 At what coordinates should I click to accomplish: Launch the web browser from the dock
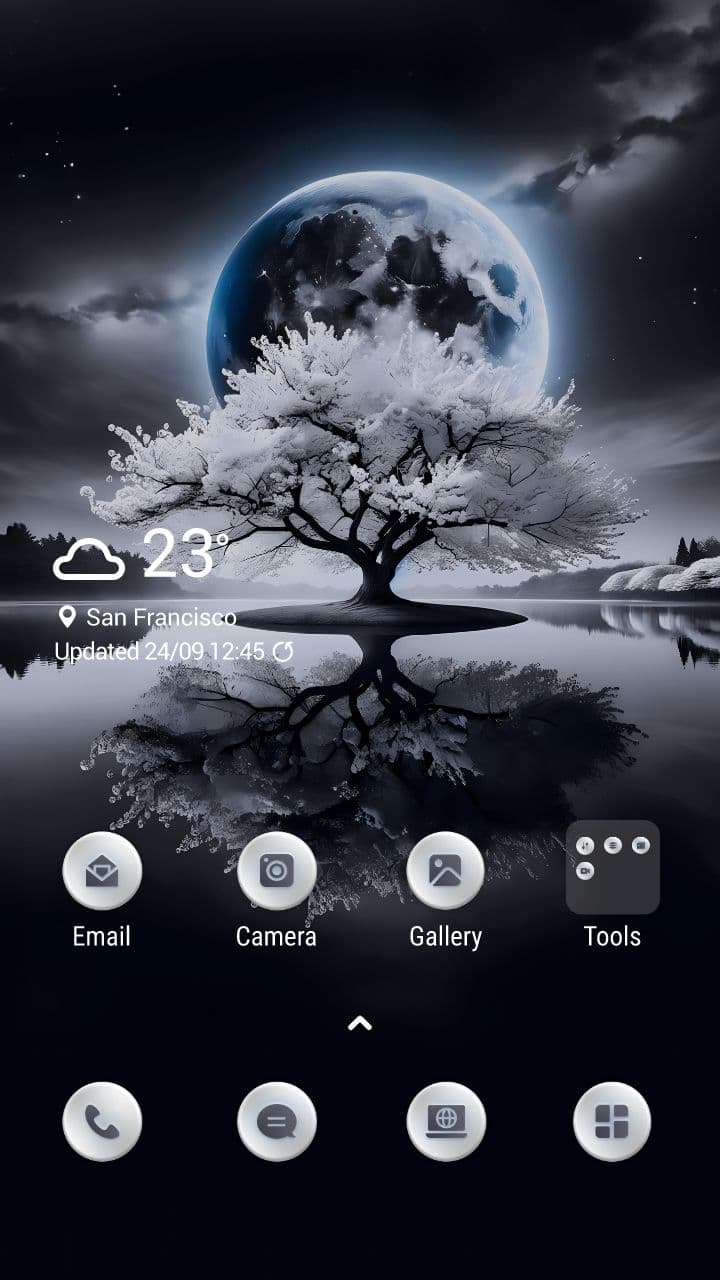click(446, 1122)
